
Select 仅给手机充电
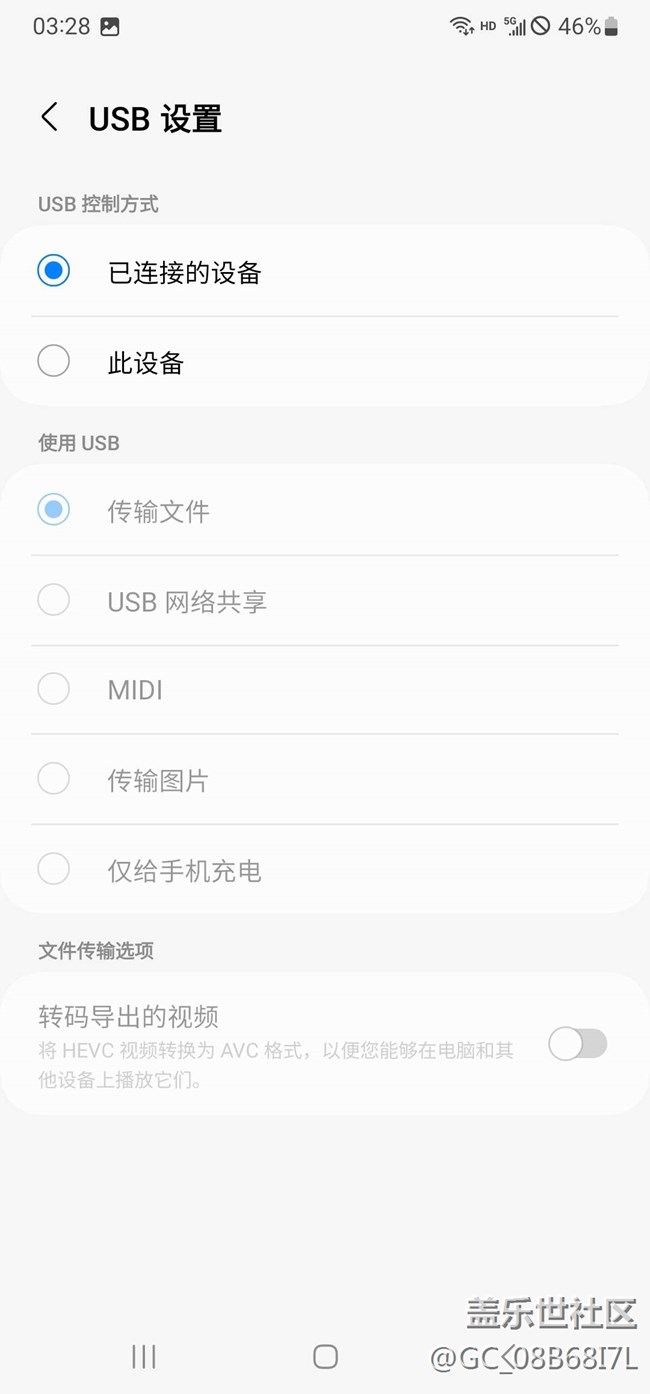pyautogui.click(x=325, y=869)
